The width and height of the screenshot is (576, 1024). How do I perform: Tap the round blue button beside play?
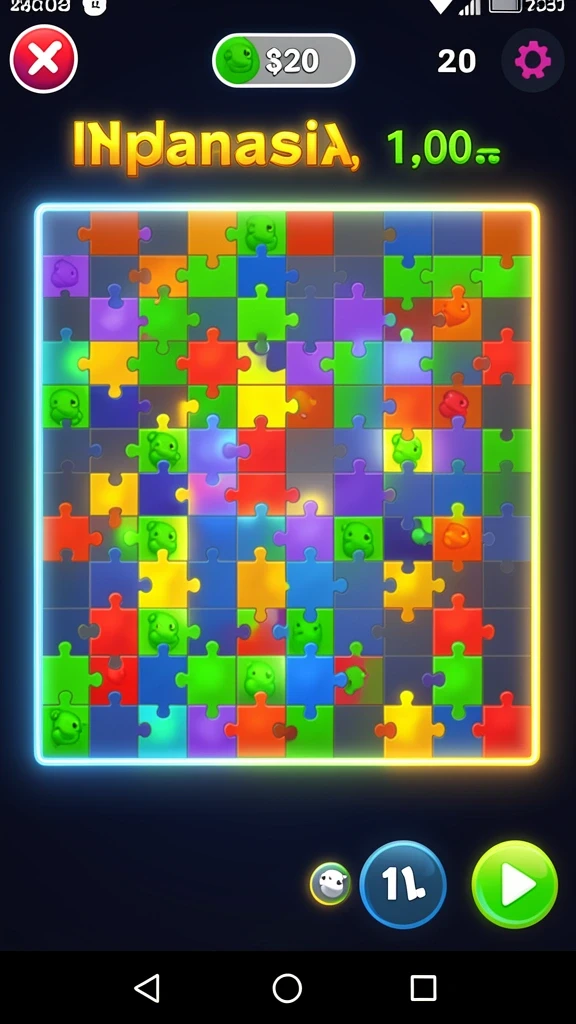403,884
